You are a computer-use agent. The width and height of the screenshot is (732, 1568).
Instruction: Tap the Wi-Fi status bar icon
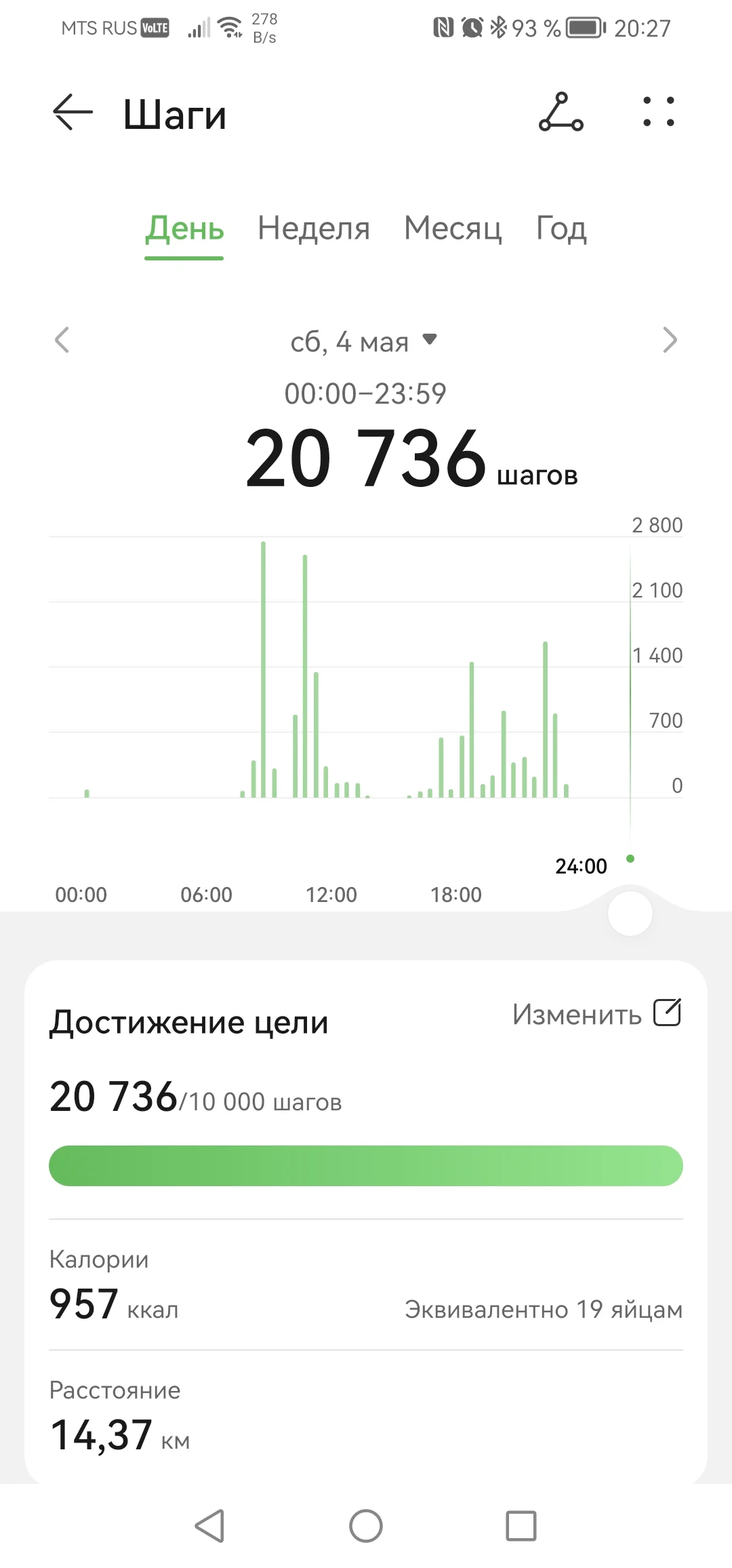tap(229, 26)
